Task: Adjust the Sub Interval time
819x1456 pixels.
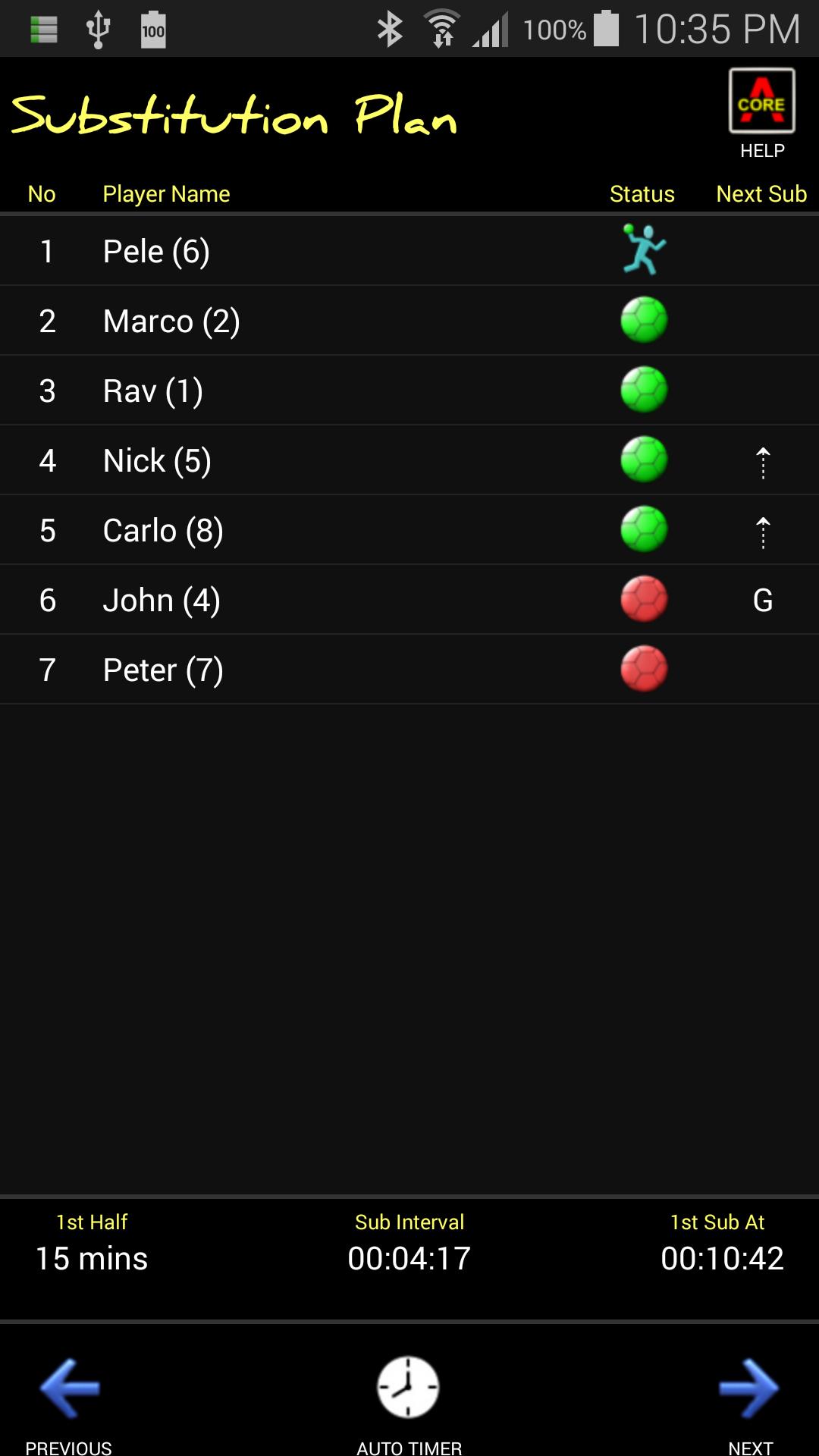Action: tap(409, 1258)
